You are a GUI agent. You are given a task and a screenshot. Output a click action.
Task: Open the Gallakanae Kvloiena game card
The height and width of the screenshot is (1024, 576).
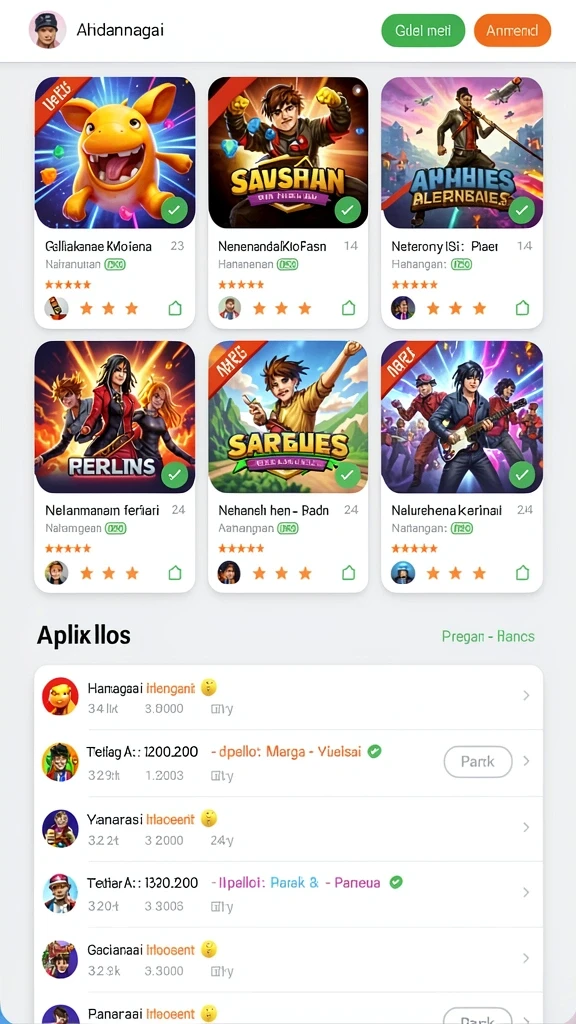tap(115, 202)
